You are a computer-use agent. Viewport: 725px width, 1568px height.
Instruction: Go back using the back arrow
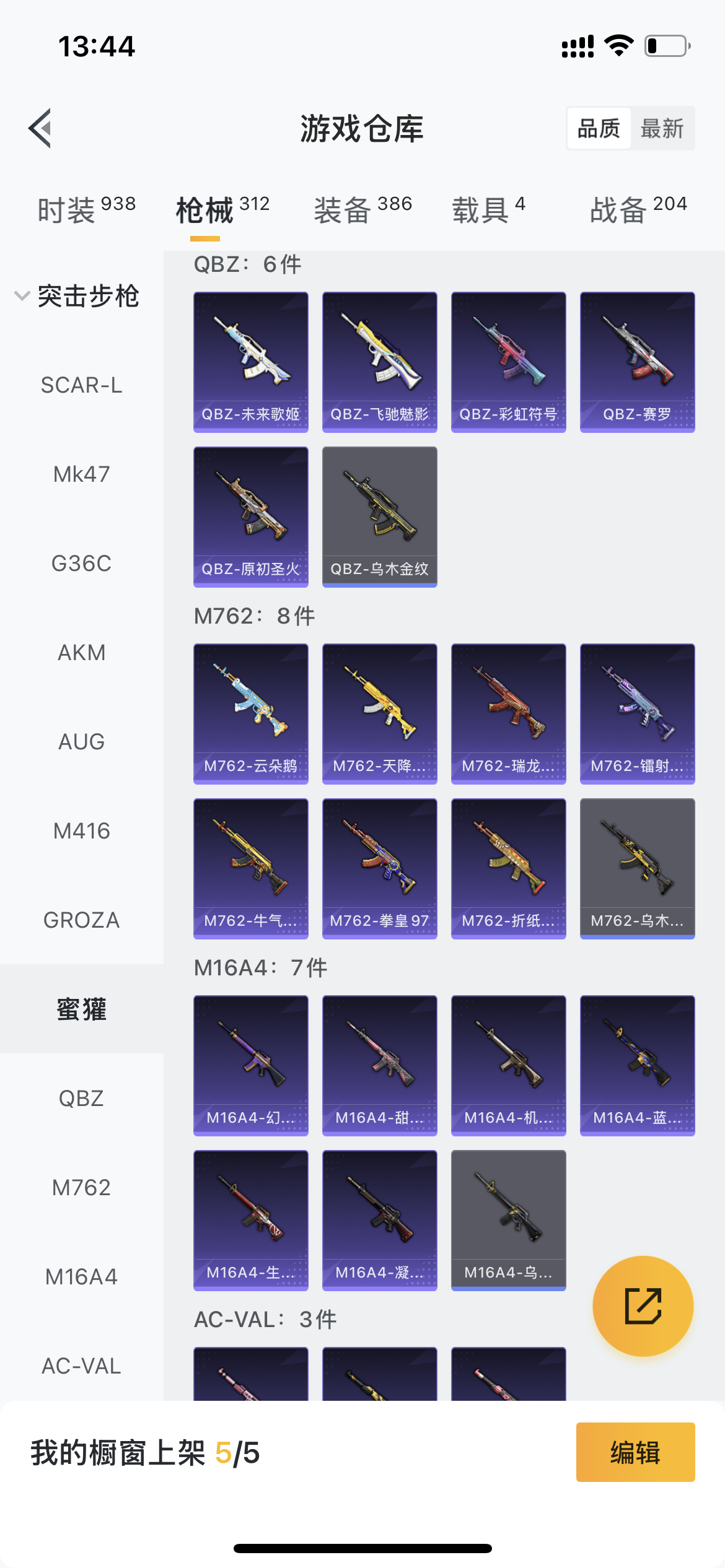click(41, 128)
